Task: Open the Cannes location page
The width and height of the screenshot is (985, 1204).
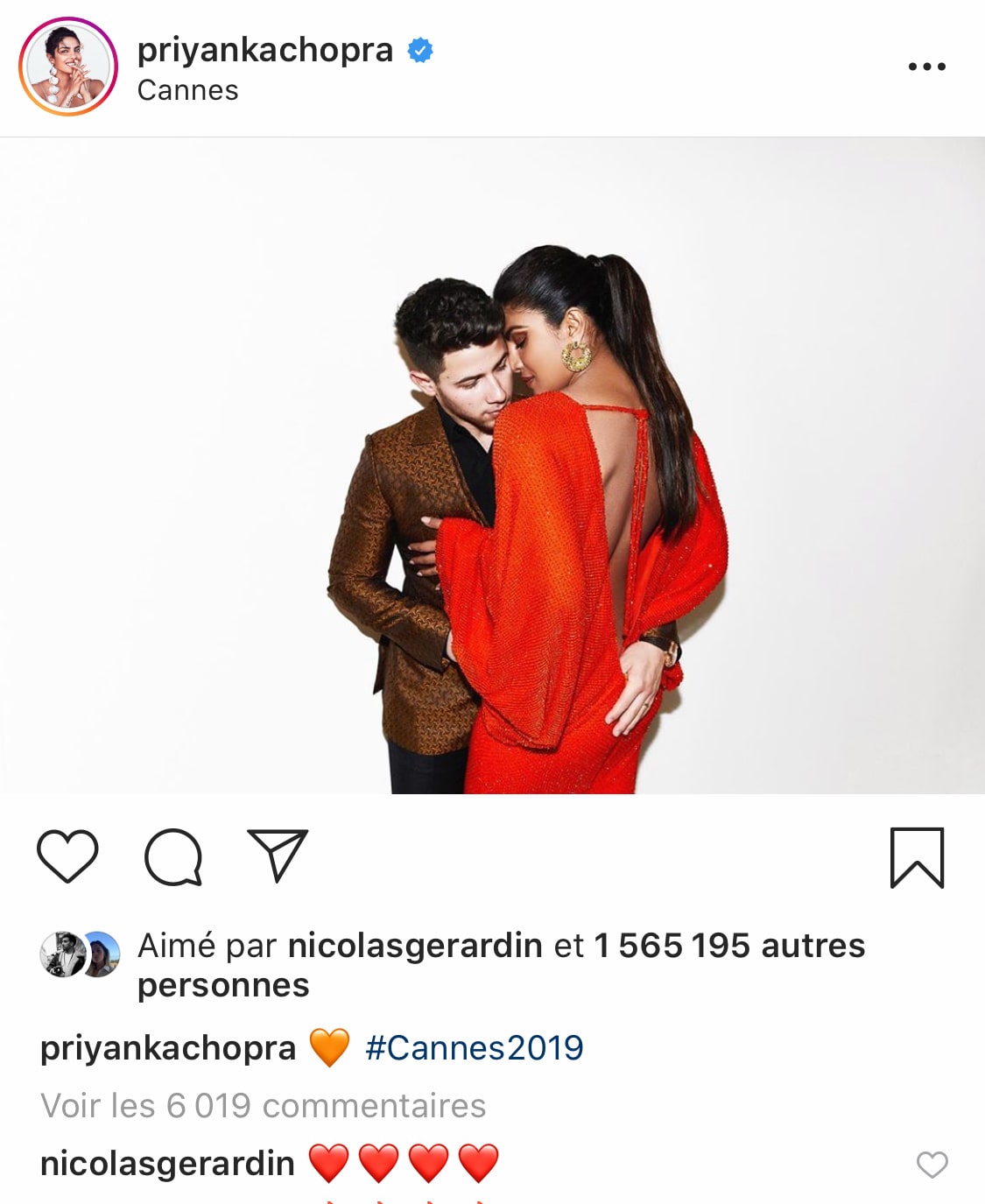Action: [x=187, y=90]
